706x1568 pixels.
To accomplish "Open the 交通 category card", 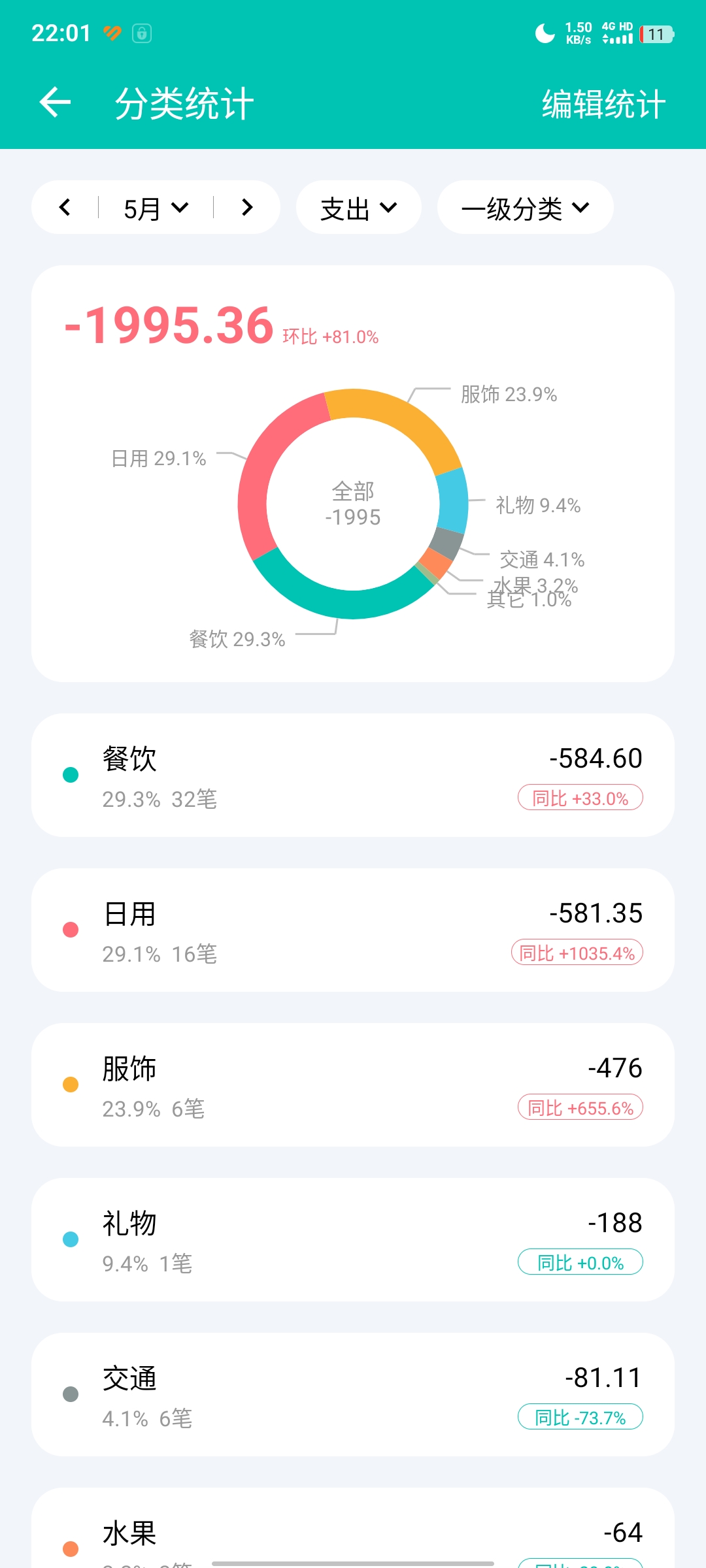I will click(x=353, y=1395).
